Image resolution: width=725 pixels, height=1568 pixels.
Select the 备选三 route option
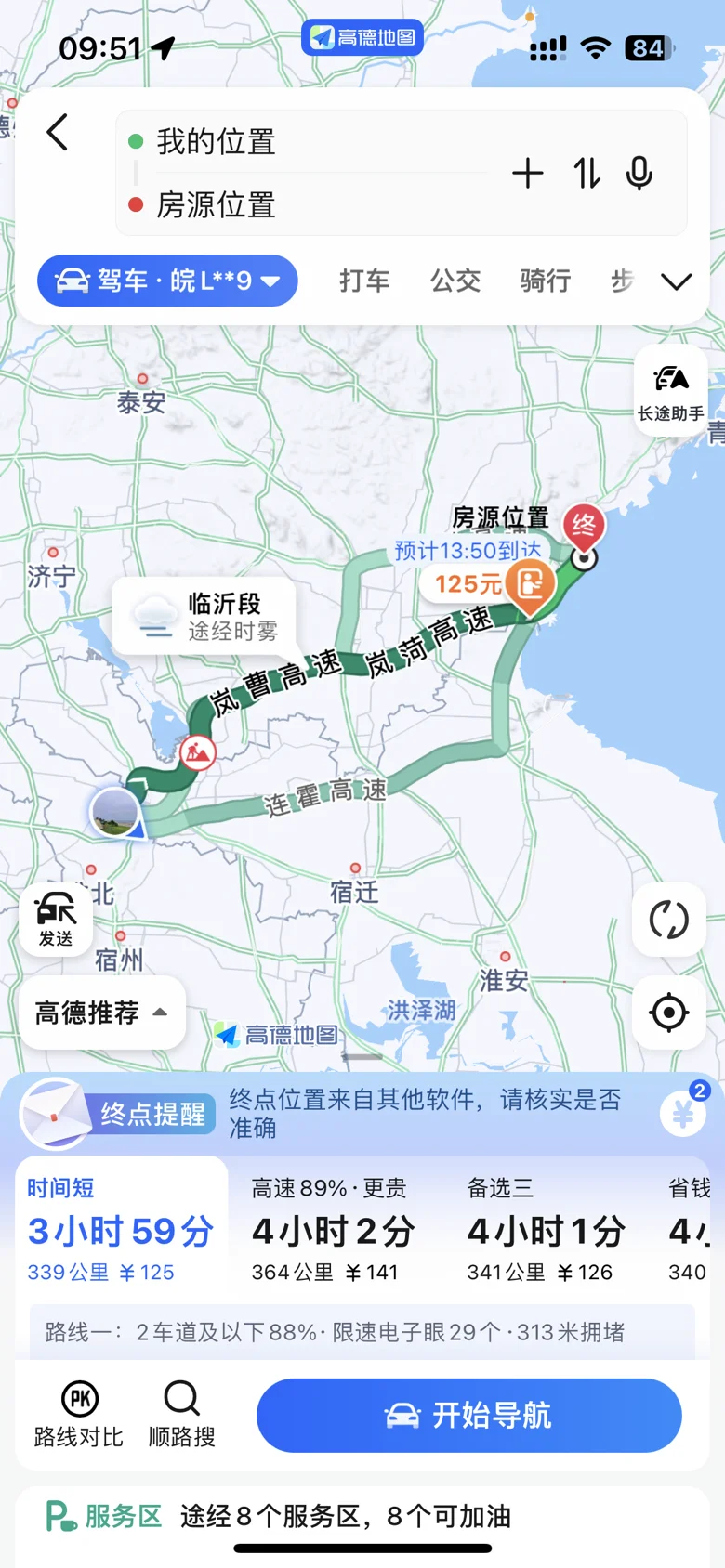547,1230
